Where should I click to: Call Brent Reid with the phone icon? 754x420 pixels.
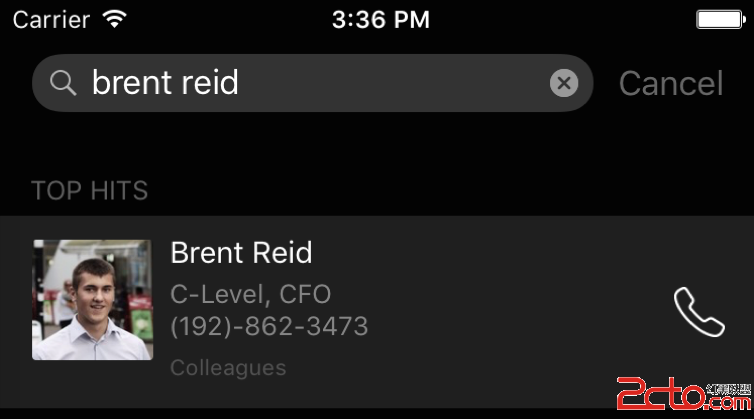tap(698, 312)
